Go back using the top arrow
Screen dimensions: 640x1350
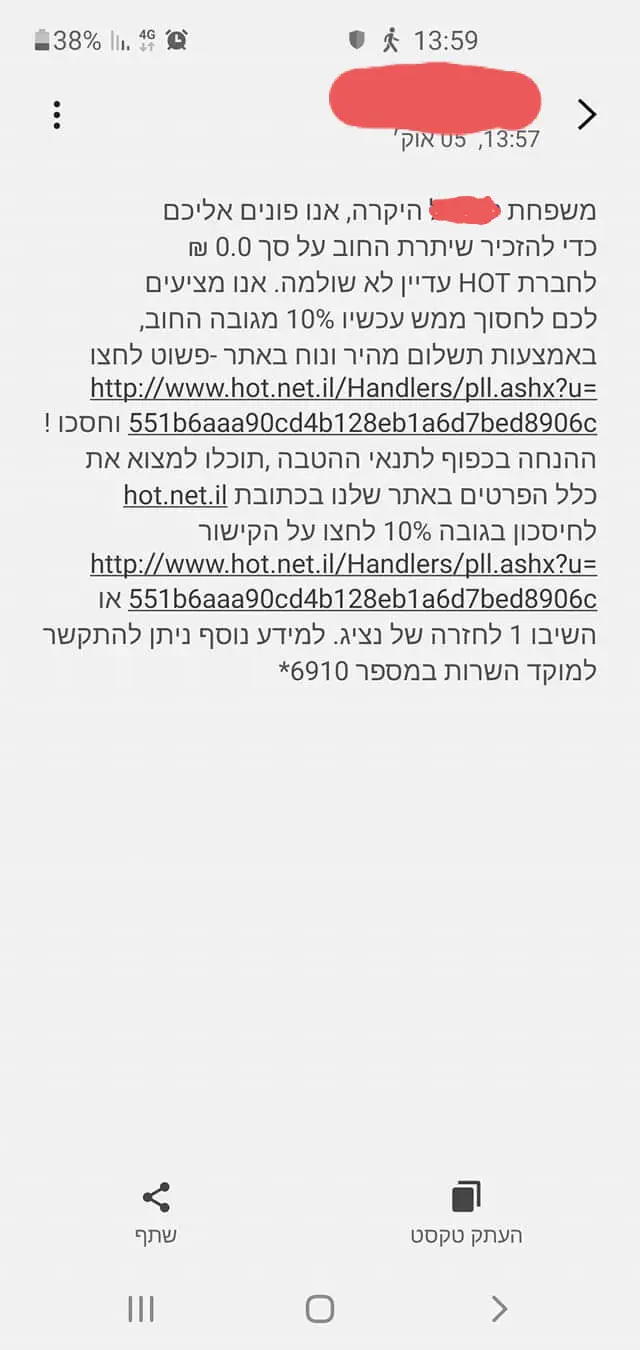click(x=587, y=115)
